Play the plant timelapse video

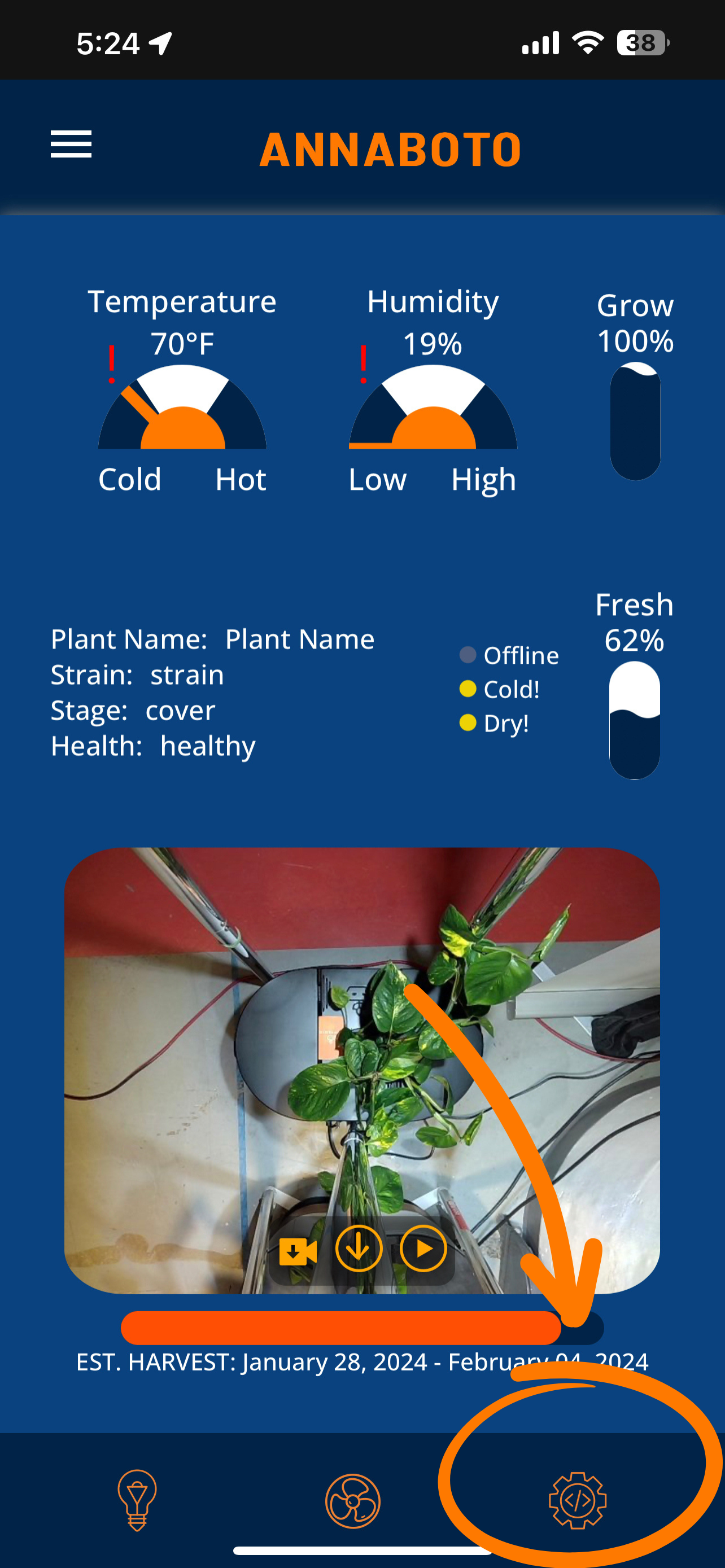coord(423,1249)
